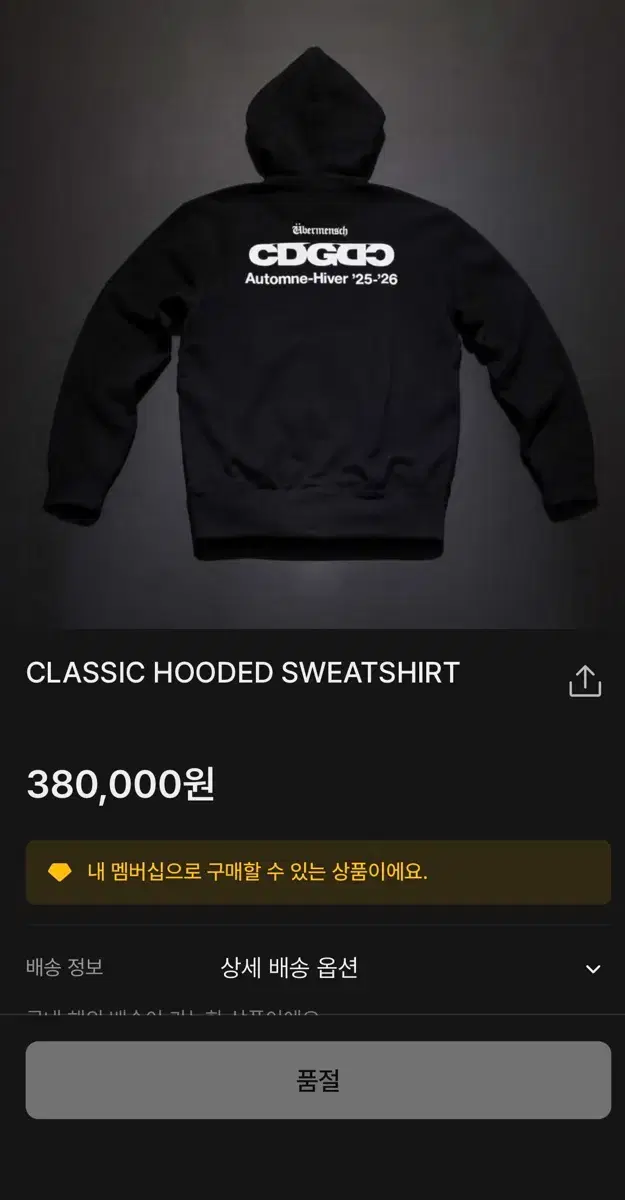Open the hoodie product image

click(312, 314)
